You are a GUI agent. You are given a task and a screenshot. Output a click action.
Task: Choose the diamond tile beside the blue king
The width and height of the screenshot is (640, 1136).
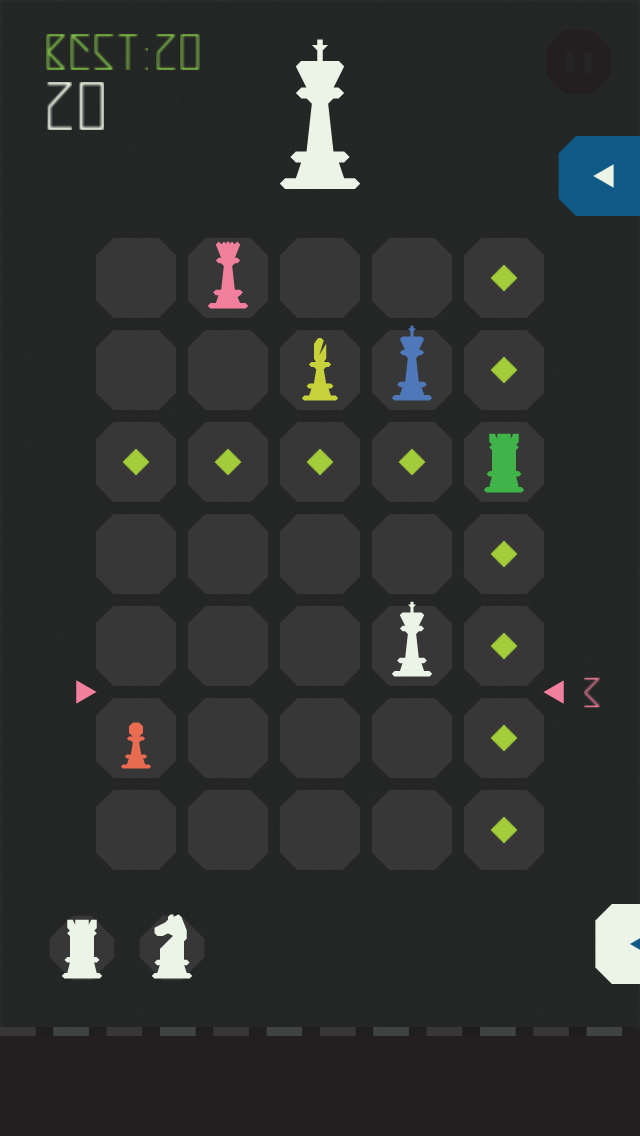click(504, 370)
